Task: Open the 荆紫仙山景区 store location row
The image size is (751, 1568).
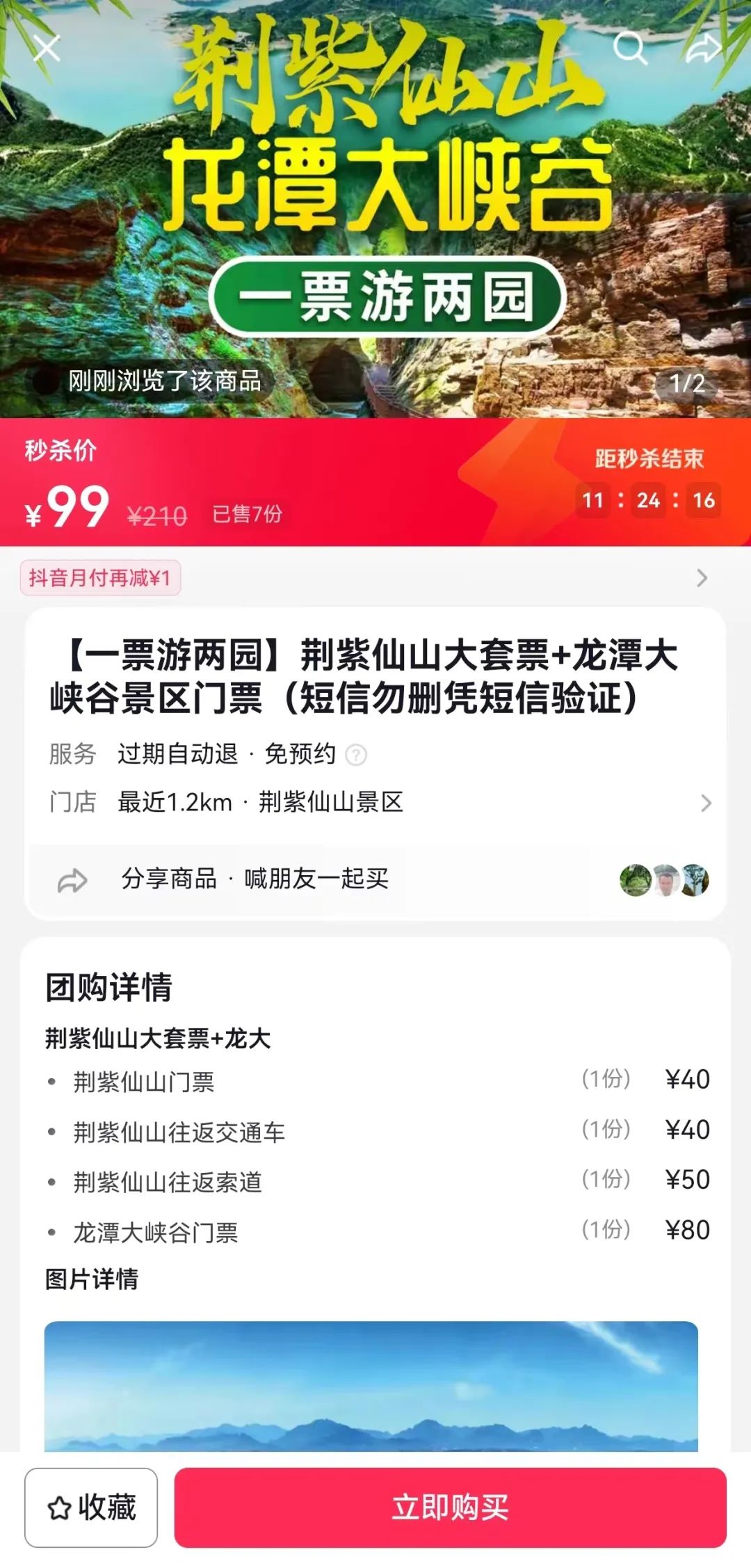Action: click(380, 802)
